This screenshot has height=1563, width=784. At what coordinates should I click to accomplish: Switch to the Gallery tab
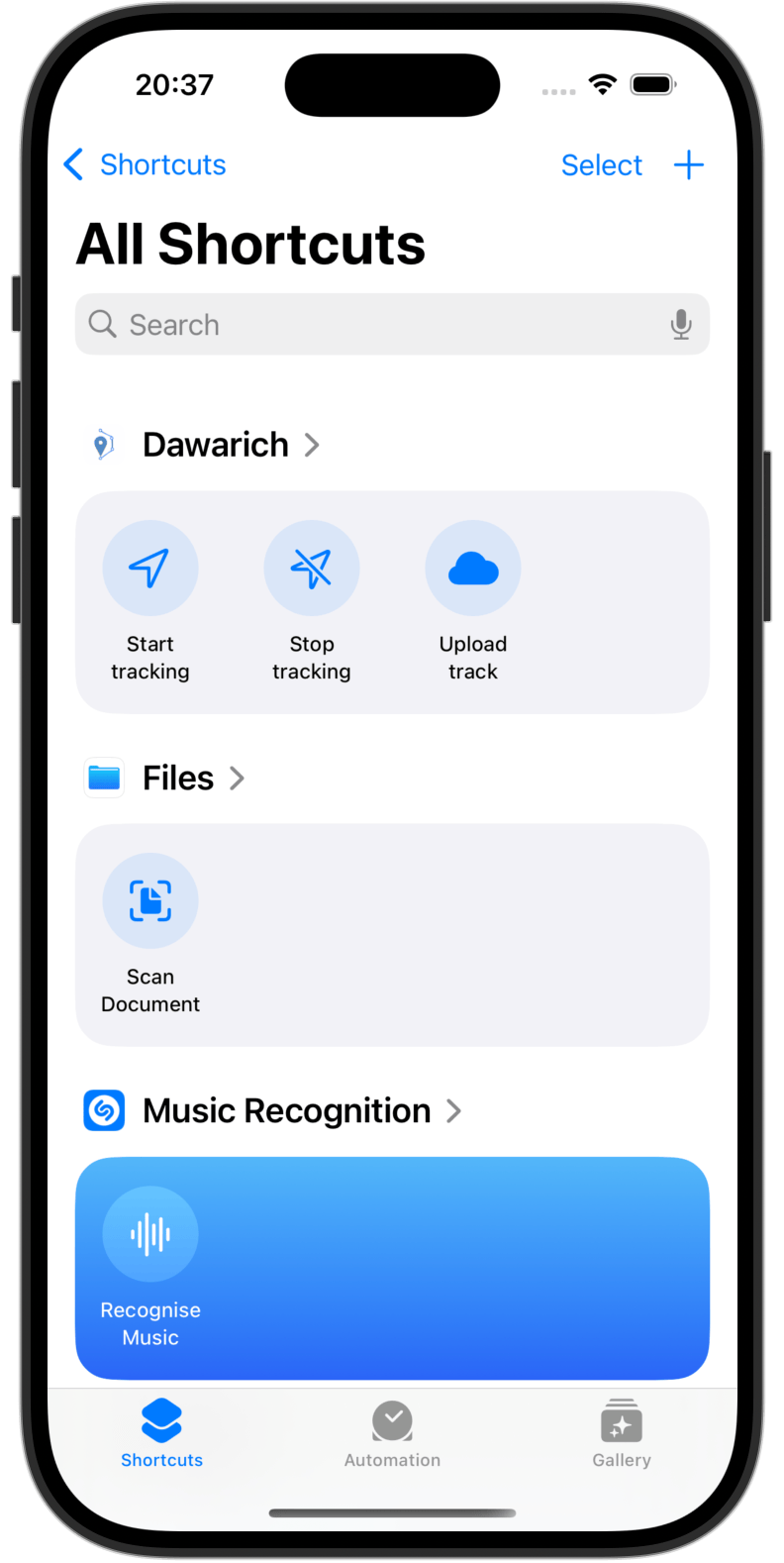pos(622,1432)
